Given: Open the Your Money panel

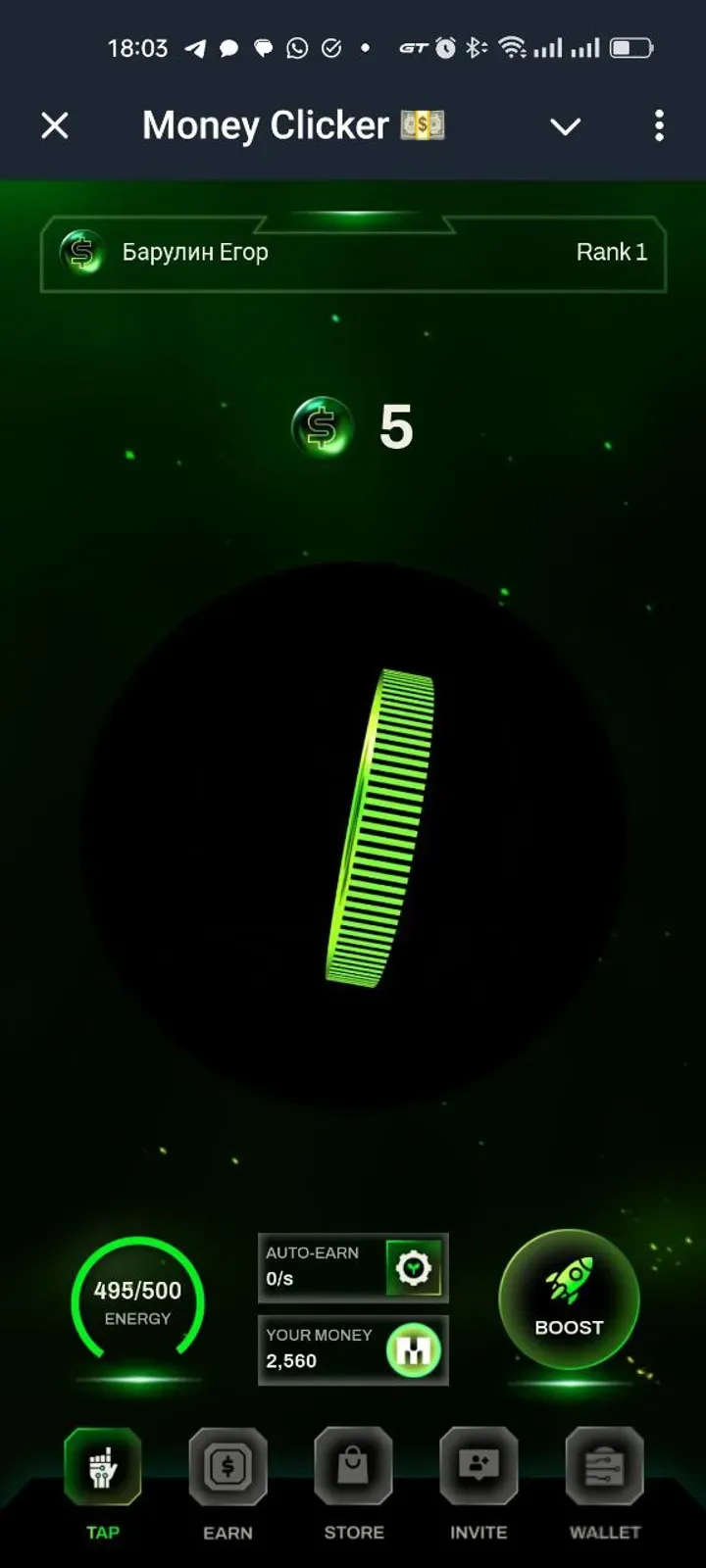Looking at the screenshot, I should click(353, 1349).
